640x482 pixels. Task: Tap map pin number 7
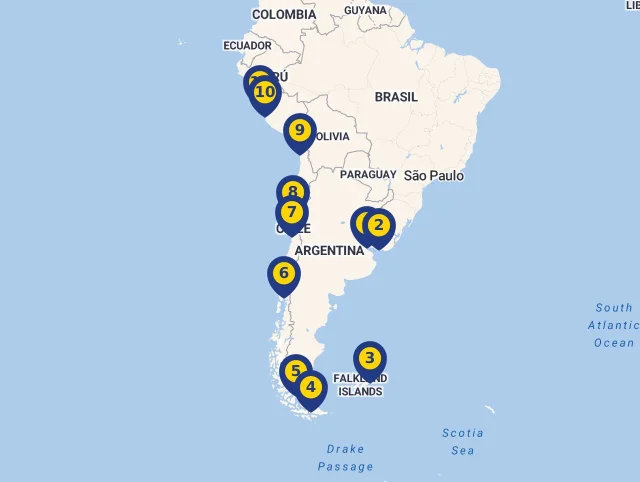click(x=292, y=213)
